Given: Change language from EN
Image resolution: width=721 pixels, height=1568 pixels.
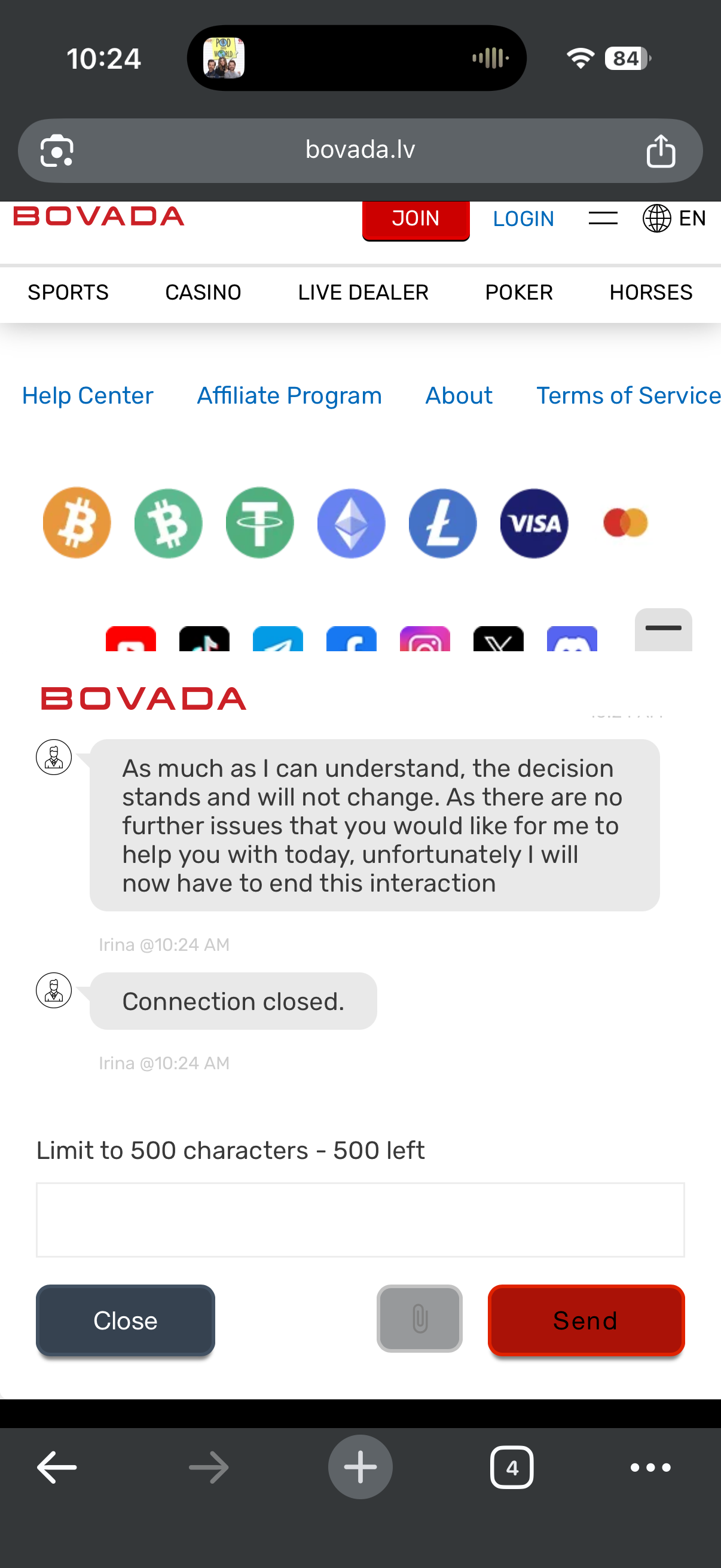Looking at the screenshot, I should [674, 218].
